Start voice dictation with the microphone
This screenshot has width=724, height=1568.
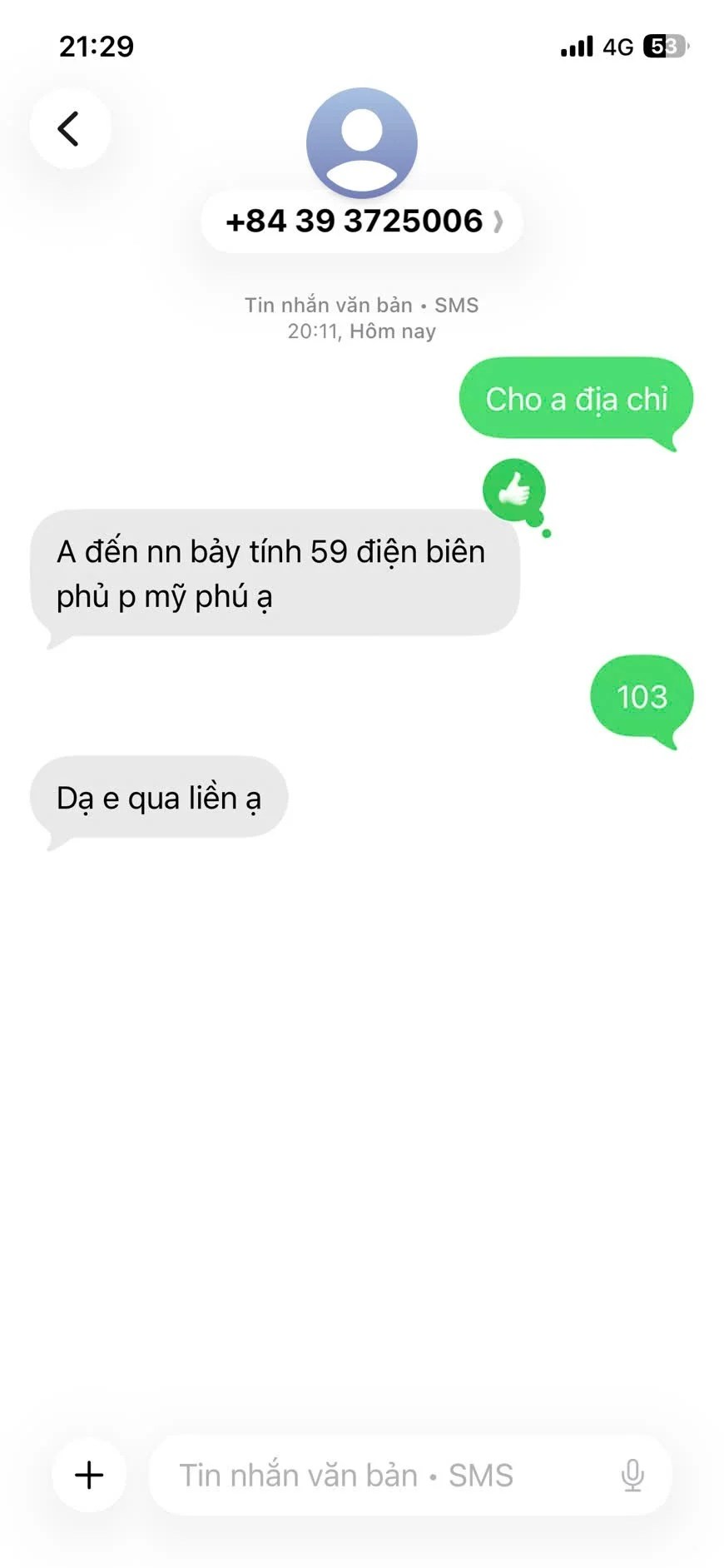(632, 1475)
